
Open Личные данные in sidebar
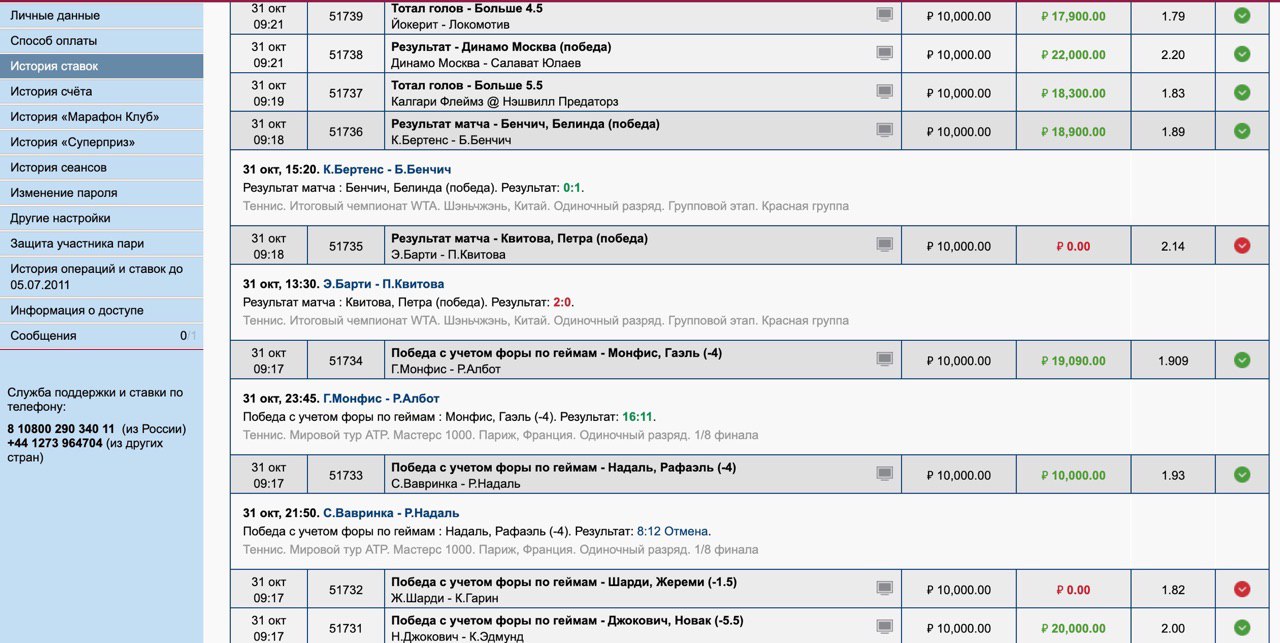[55, 16]
